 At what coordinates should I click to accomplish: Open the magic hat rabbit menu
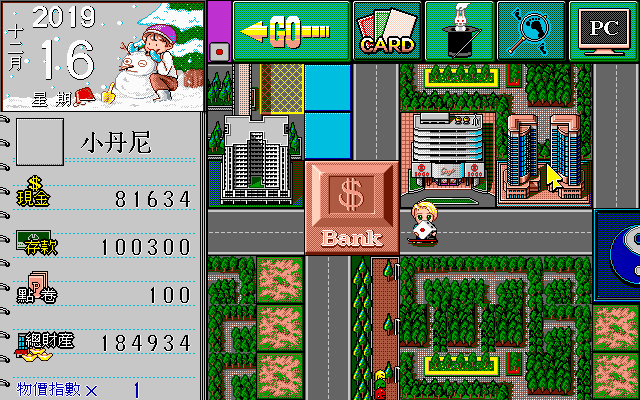click(x=459, y=30)
